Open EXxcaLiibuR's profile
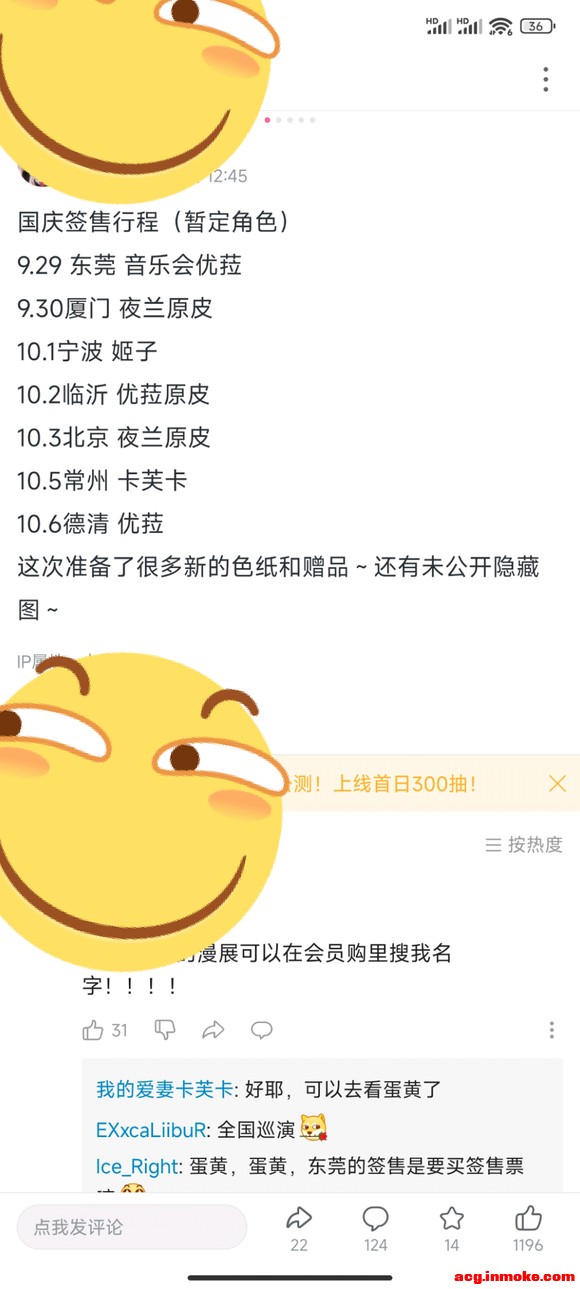This screenshot has height=1289, width=580. (151, 1130)
